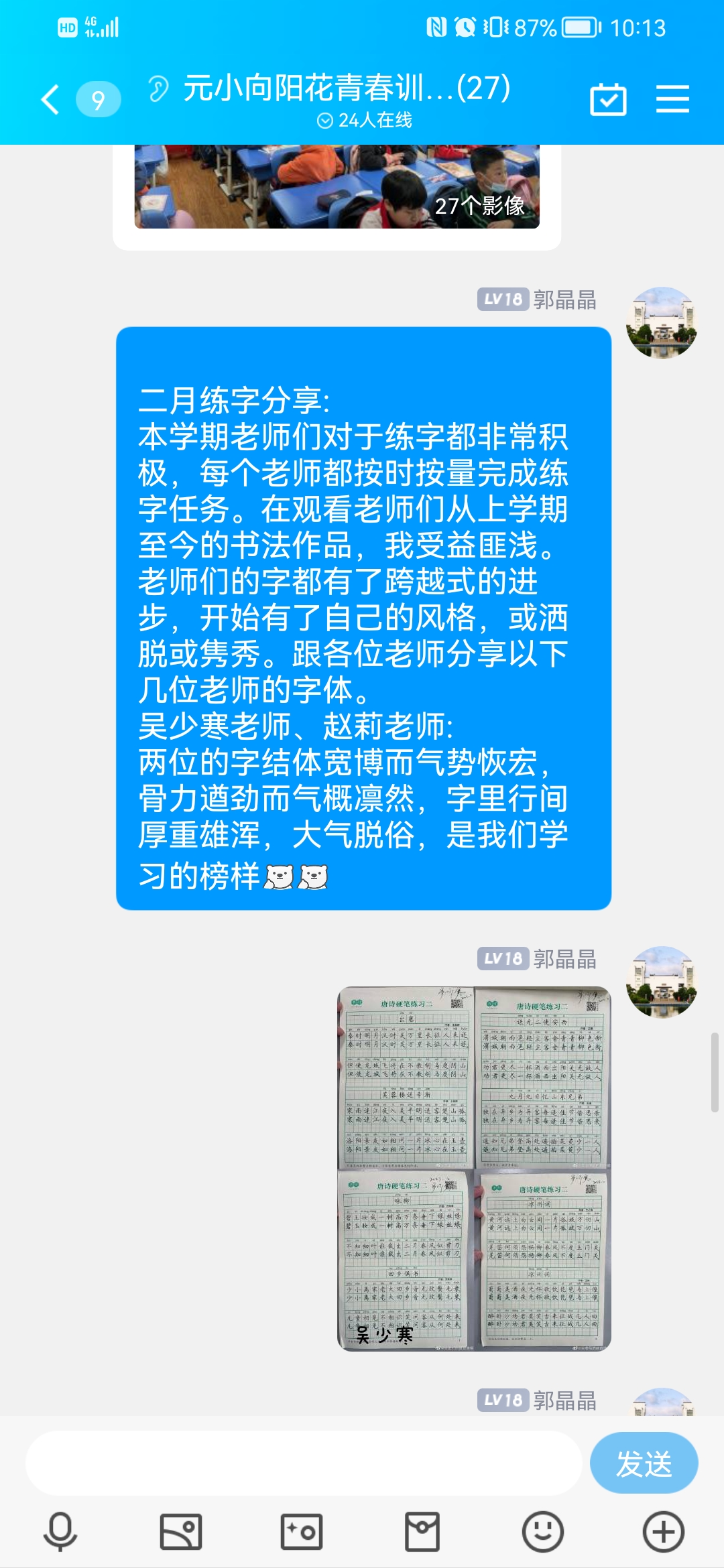The image size is (724, 1568).
Task: View the calligraphy practice photo by 吴少寒
Action: pos(474,1169)
